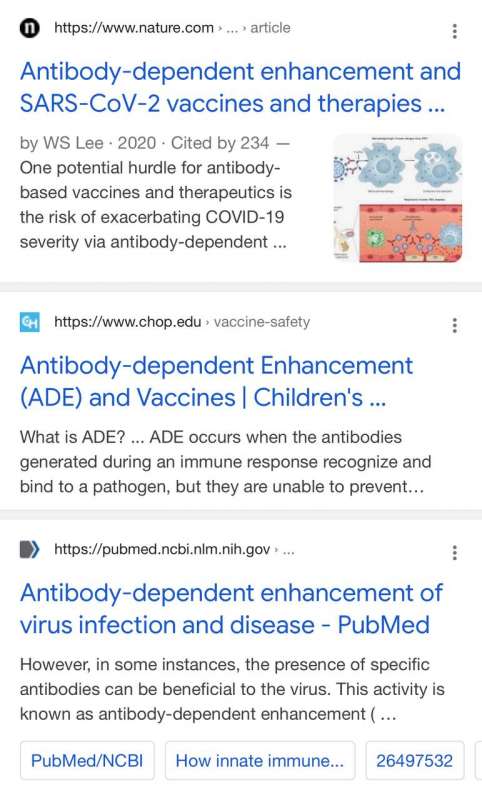
Task: Open the Nature article on SARS-CoV-2 vaccines
Action: tap(240, 88)
